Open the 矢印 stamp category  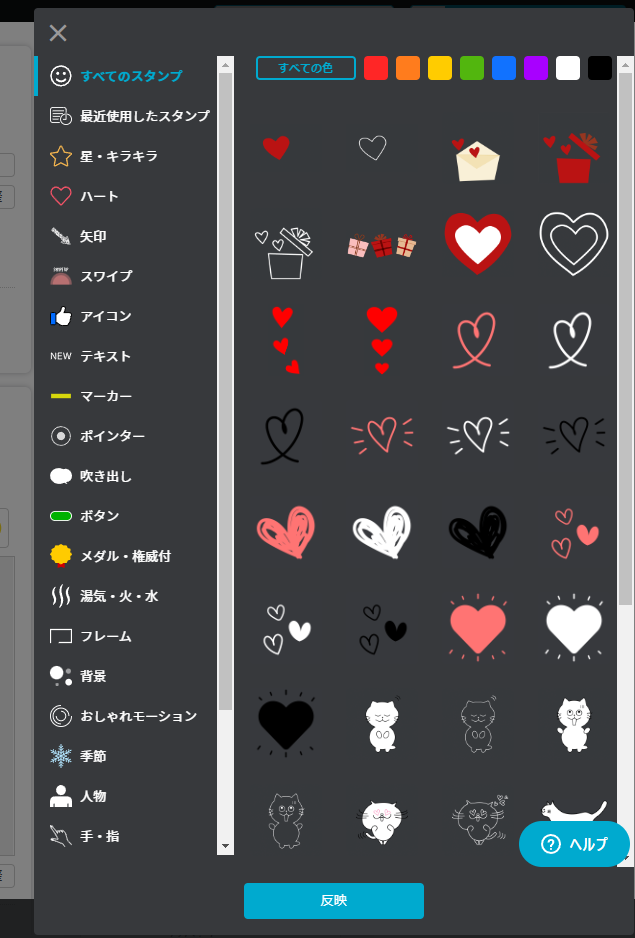pyautogui.click(x=93, y=236)
